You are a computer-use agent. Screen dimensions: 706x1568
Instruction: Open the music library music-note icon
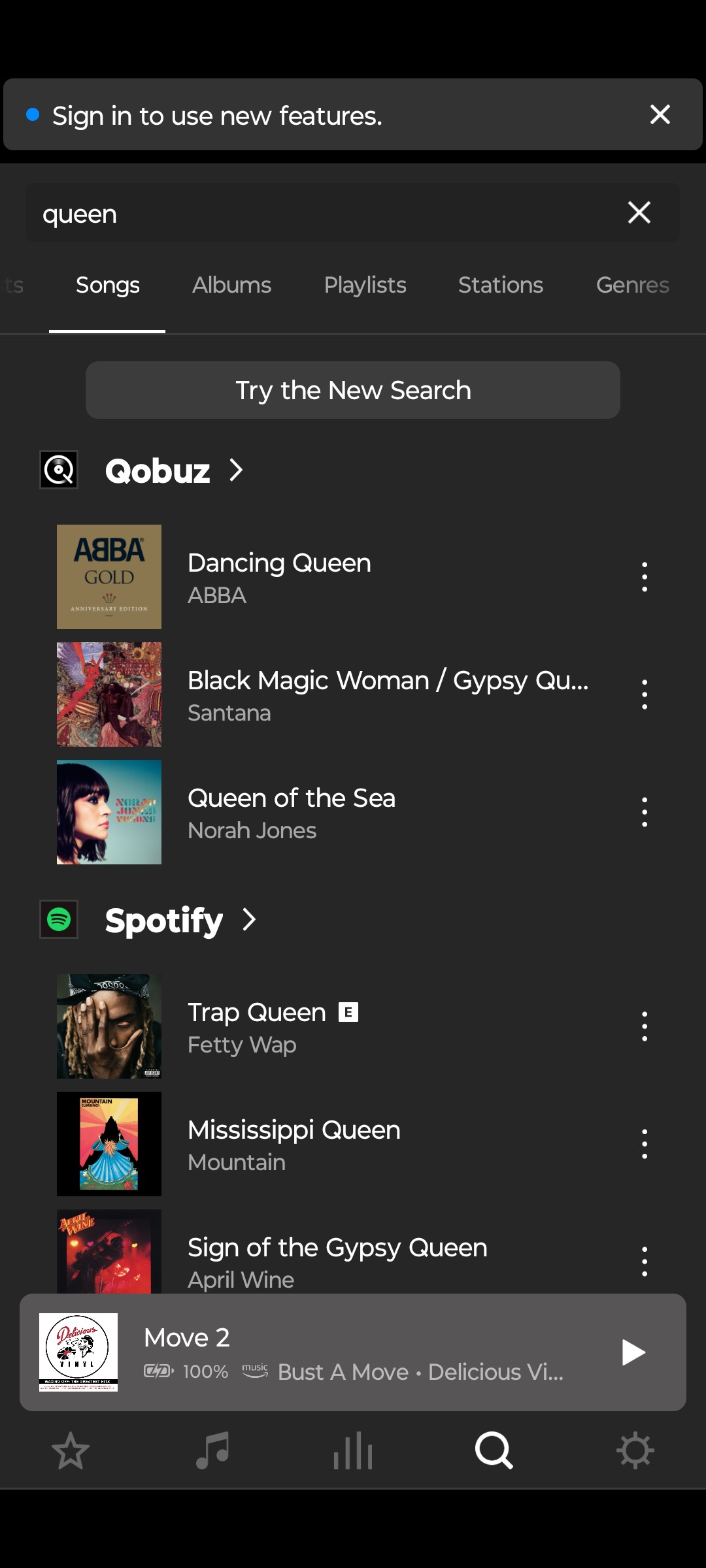pos(211,1450)
